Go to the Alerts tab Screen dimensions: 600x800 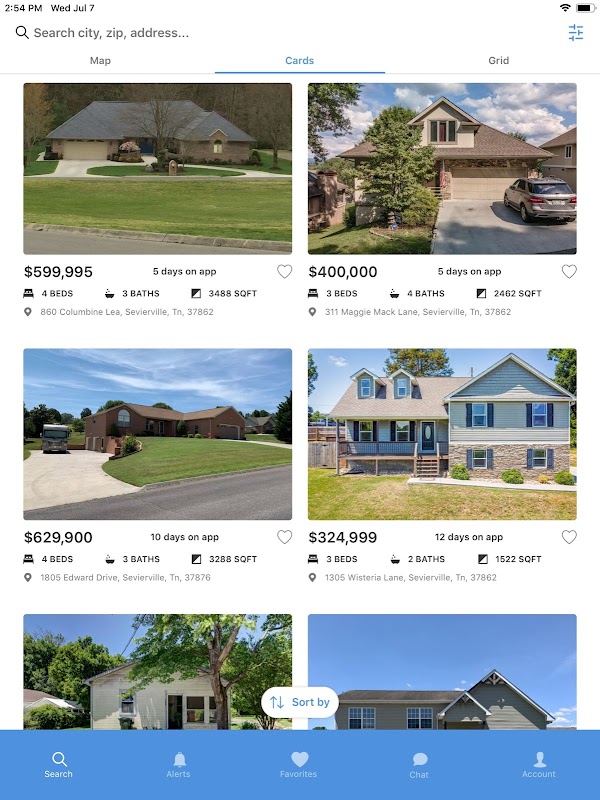tap(179, 765)
